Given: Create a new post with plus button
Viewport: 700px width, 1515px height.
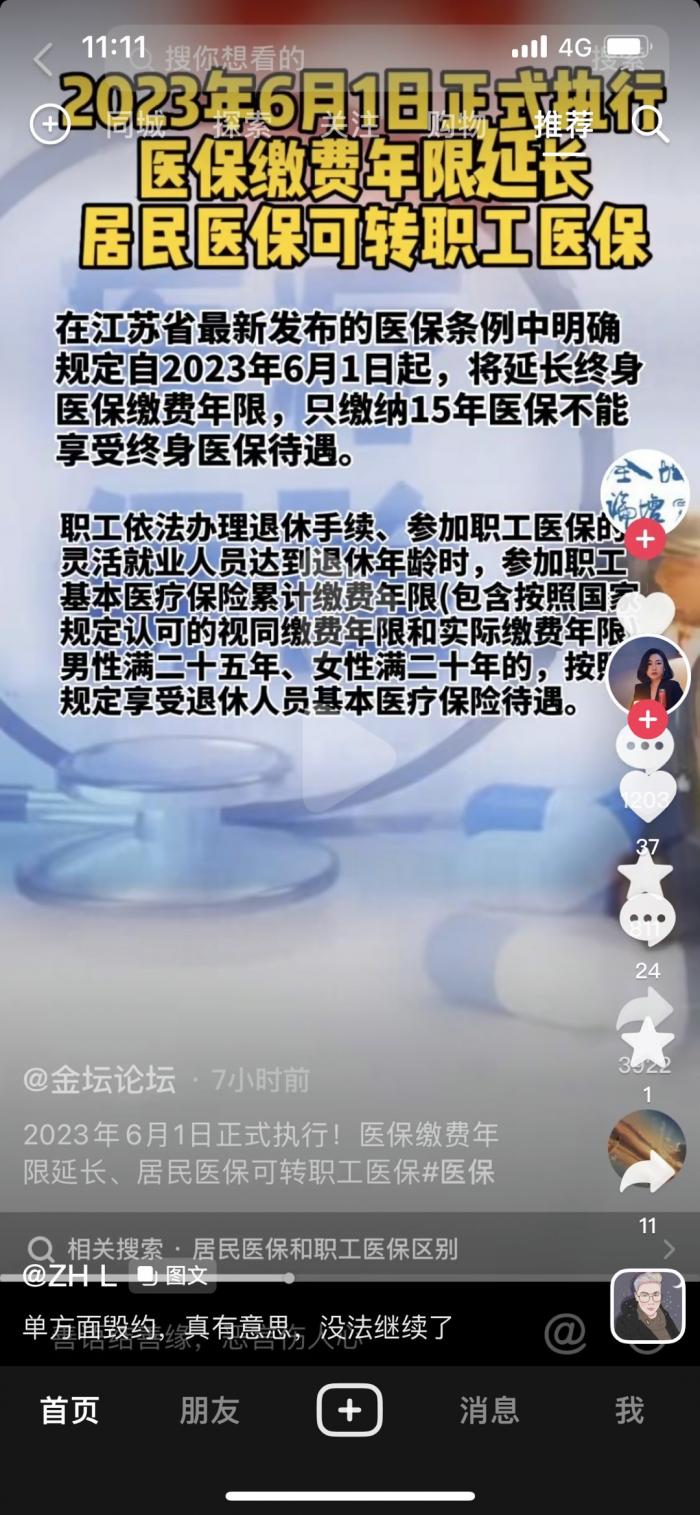Looking at the screenshot, I should tap(349, 1410).
